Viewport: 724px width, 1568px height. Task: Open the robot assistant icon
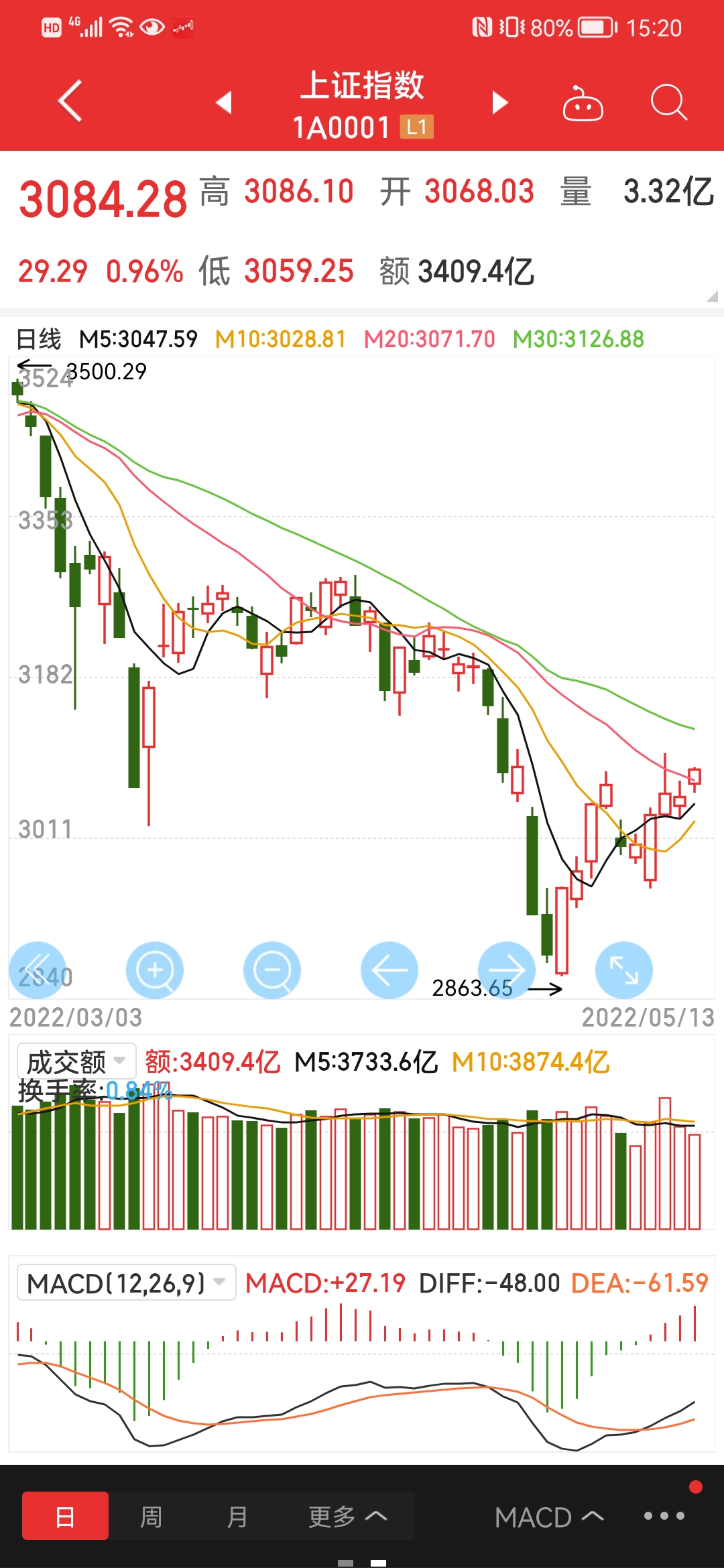click(x=583, y=104)
